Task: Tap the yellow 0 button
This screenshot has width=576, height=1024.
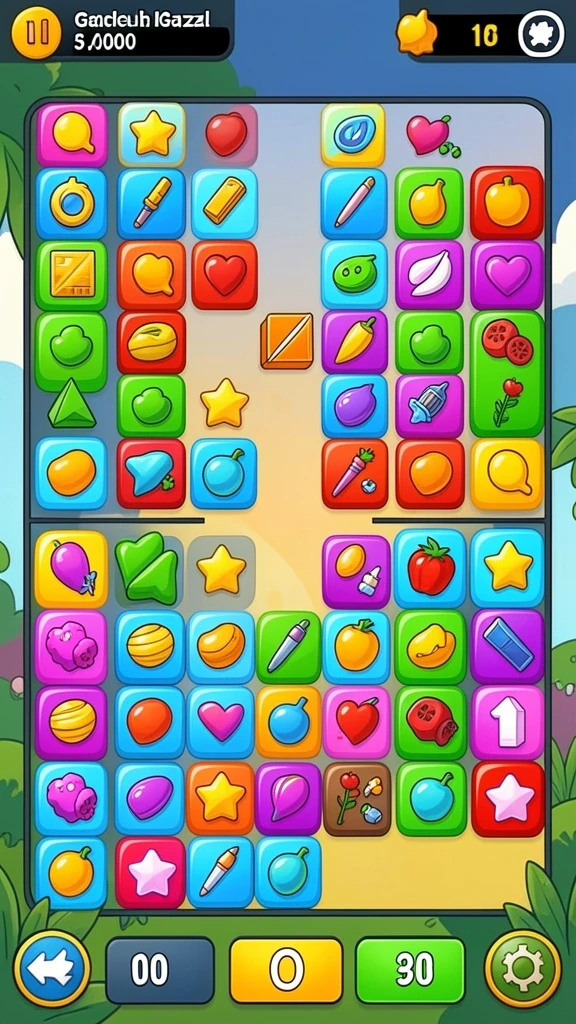Action: tap(286, 970)
